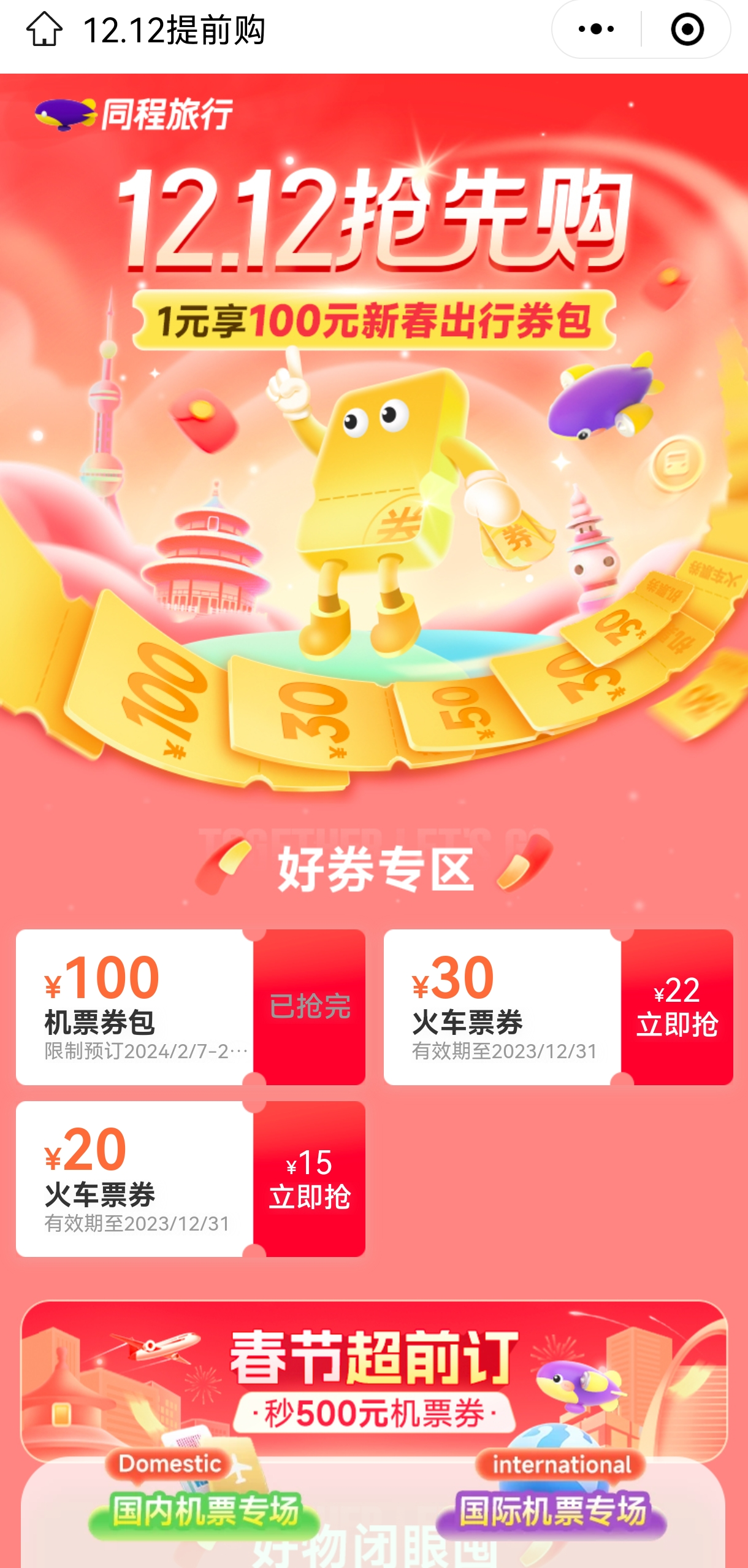
Task: Close the mini program via circle icon
Action: (687, 29)
